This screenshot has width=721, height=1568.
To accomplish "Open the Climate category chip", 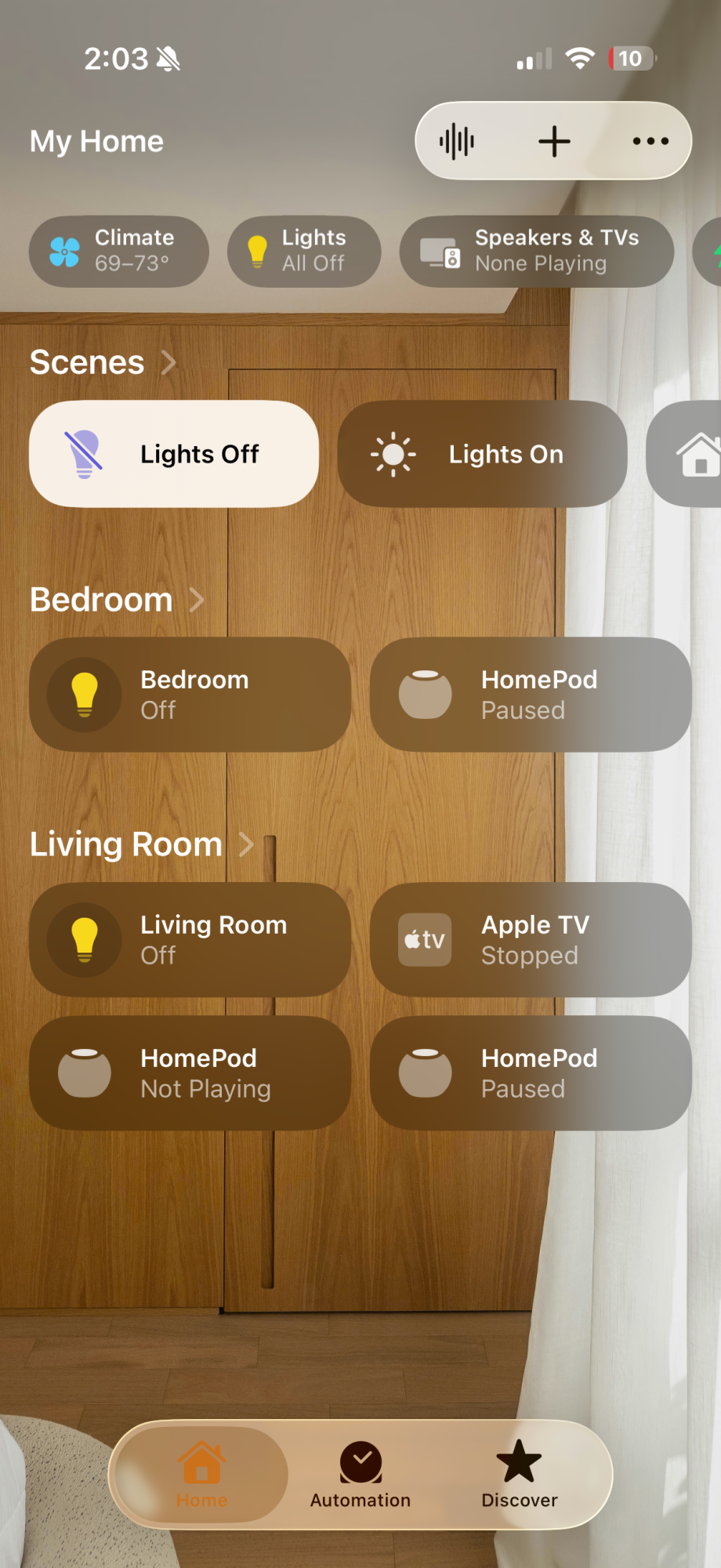I will pos(119,251).
